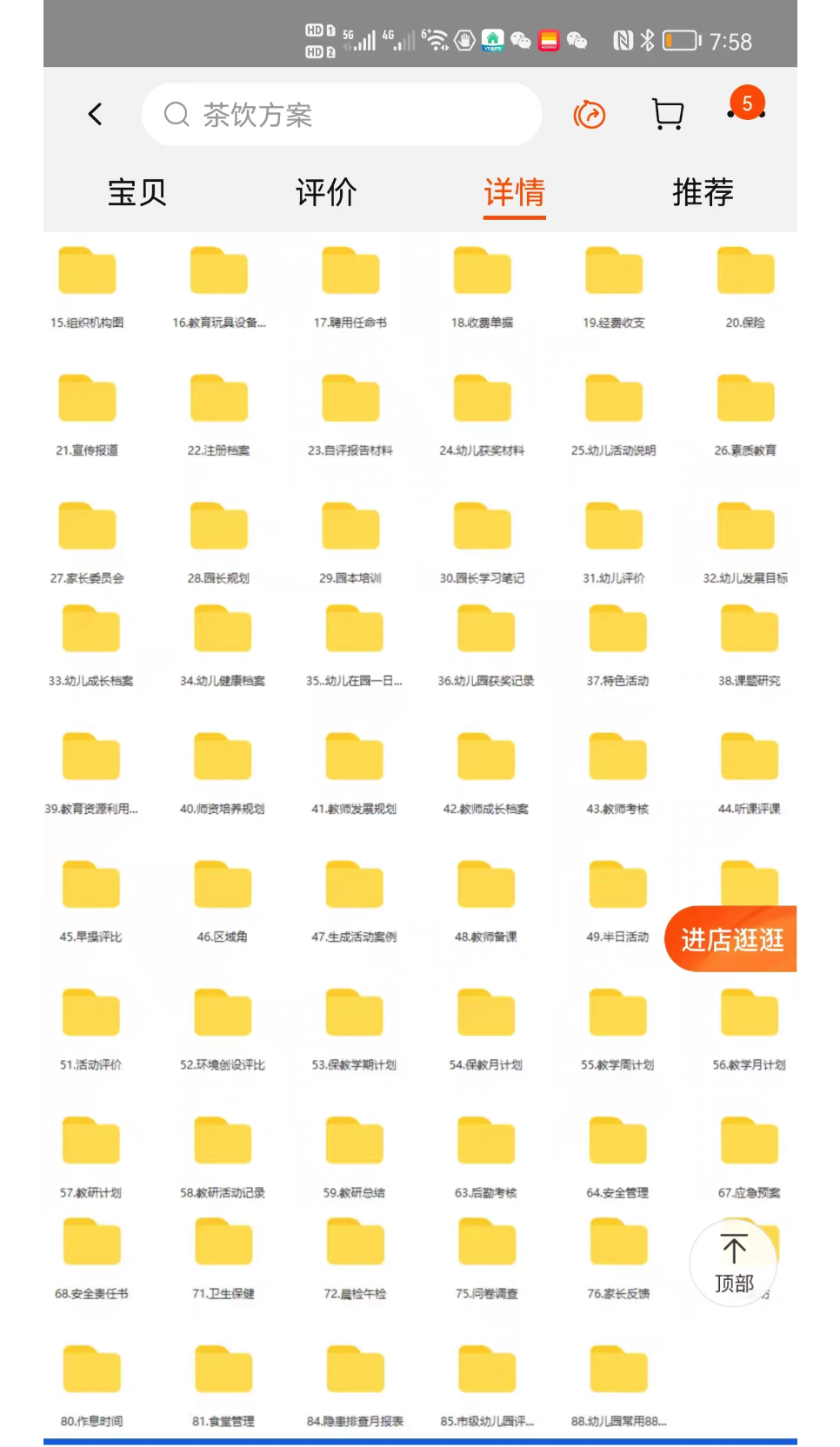Tap the back arrow at top left
The image size is (840, 1447).
[94, 114]
